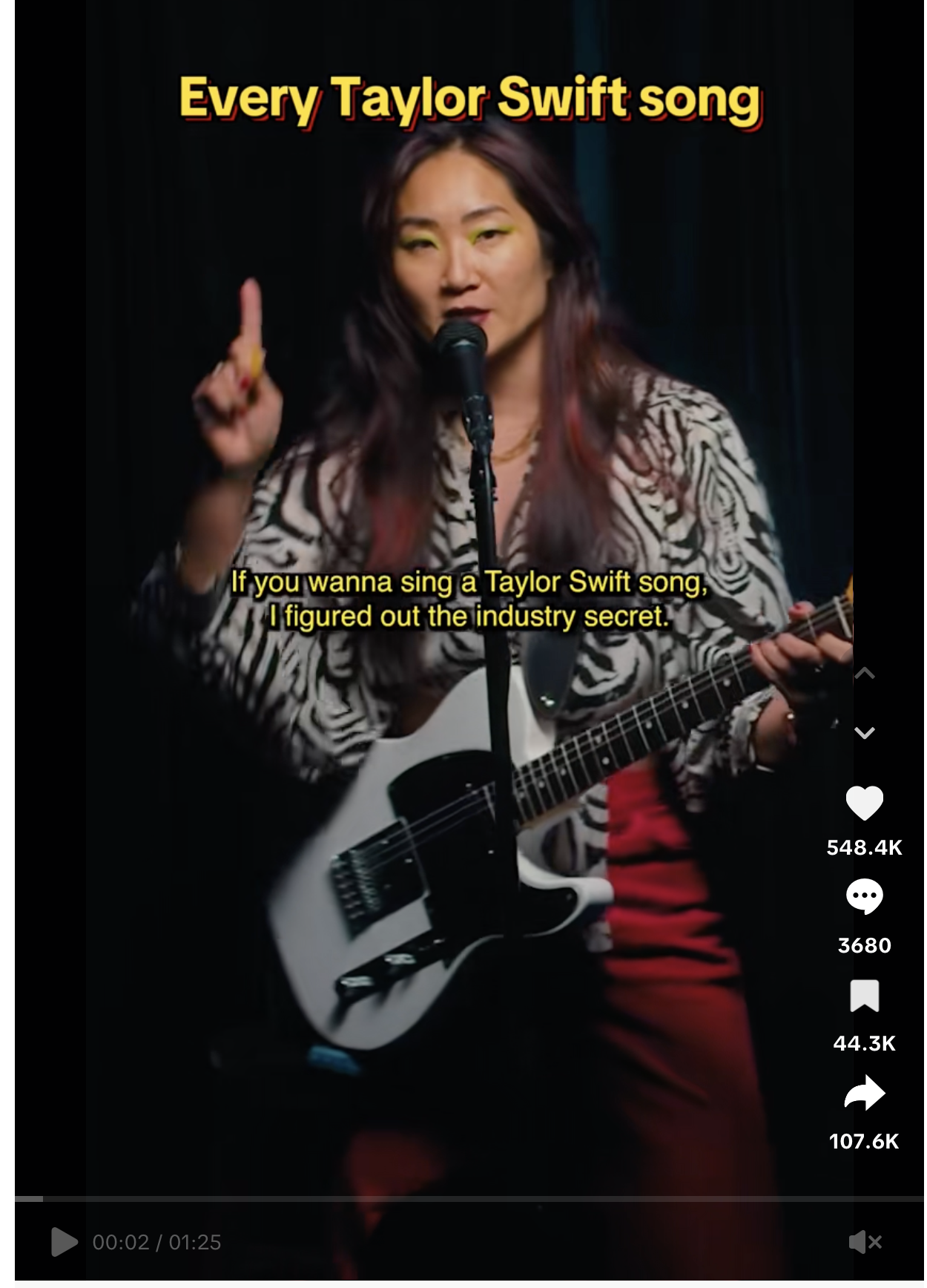Play the video
Viewport: 927px width, 1288px height.
coord(64,1242)
